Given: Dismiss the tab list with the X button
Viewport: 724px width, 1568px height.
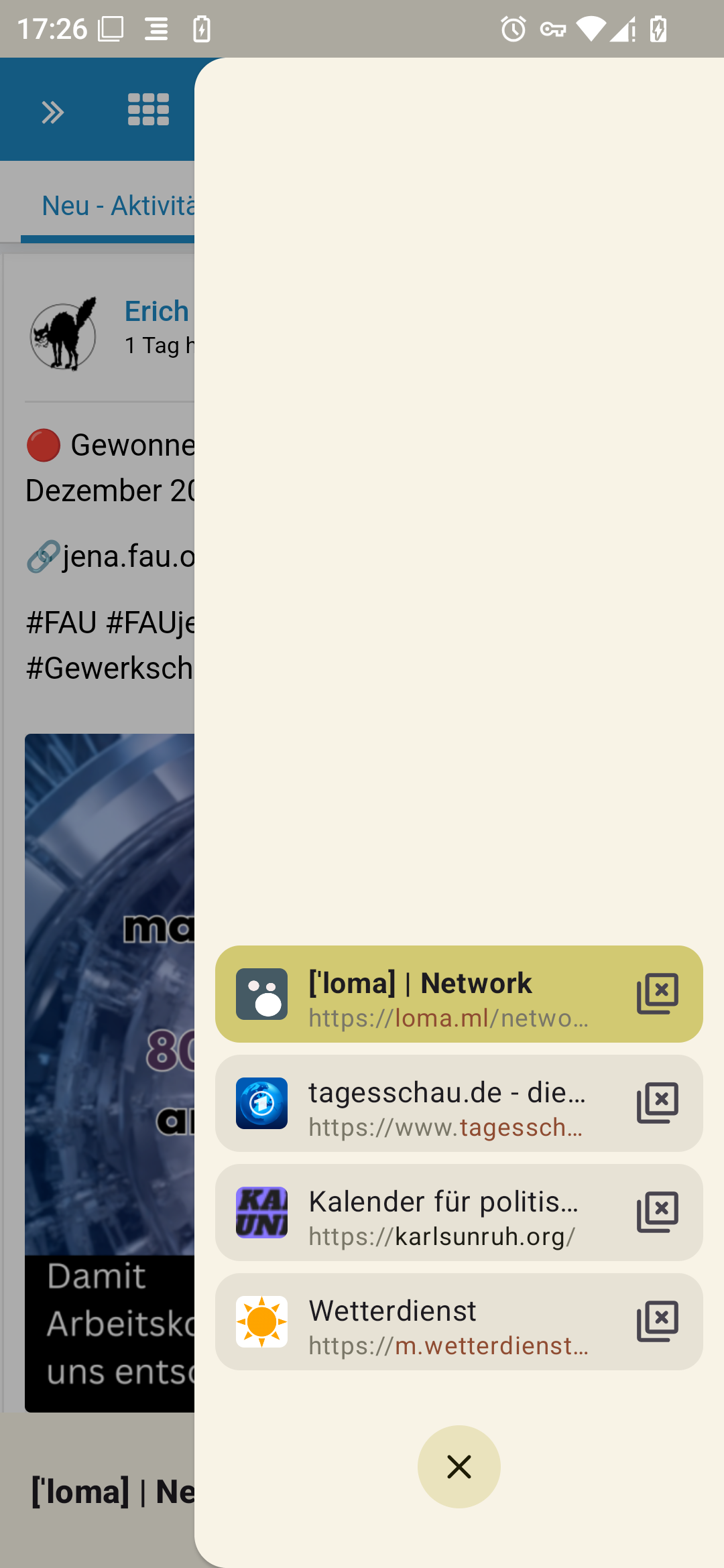Looking at the screenshot, I should pyautogui.click(x=459, y=1467).
